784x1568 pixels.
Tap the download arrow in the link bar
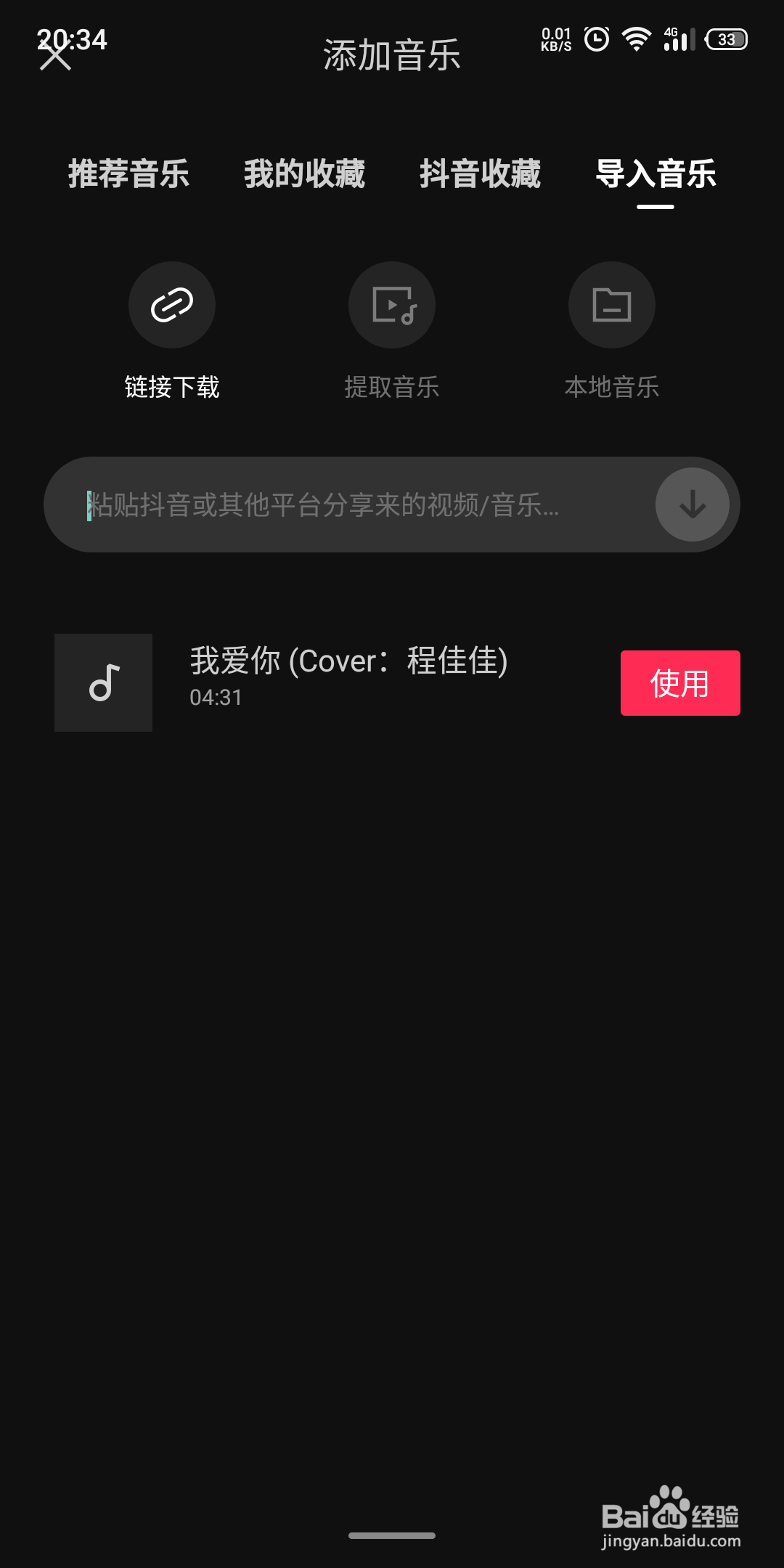point(692,504)
